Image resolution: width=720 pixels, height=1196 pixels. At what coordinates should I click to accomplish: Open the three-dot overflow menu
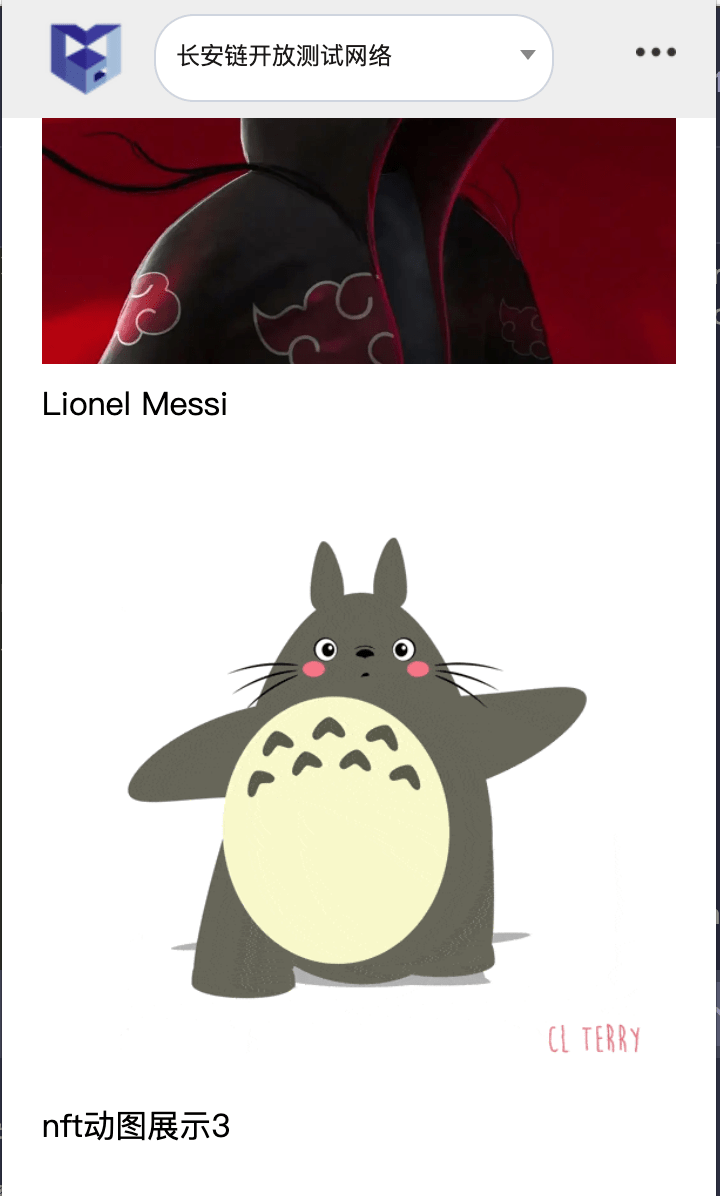(x=655, y=52)
